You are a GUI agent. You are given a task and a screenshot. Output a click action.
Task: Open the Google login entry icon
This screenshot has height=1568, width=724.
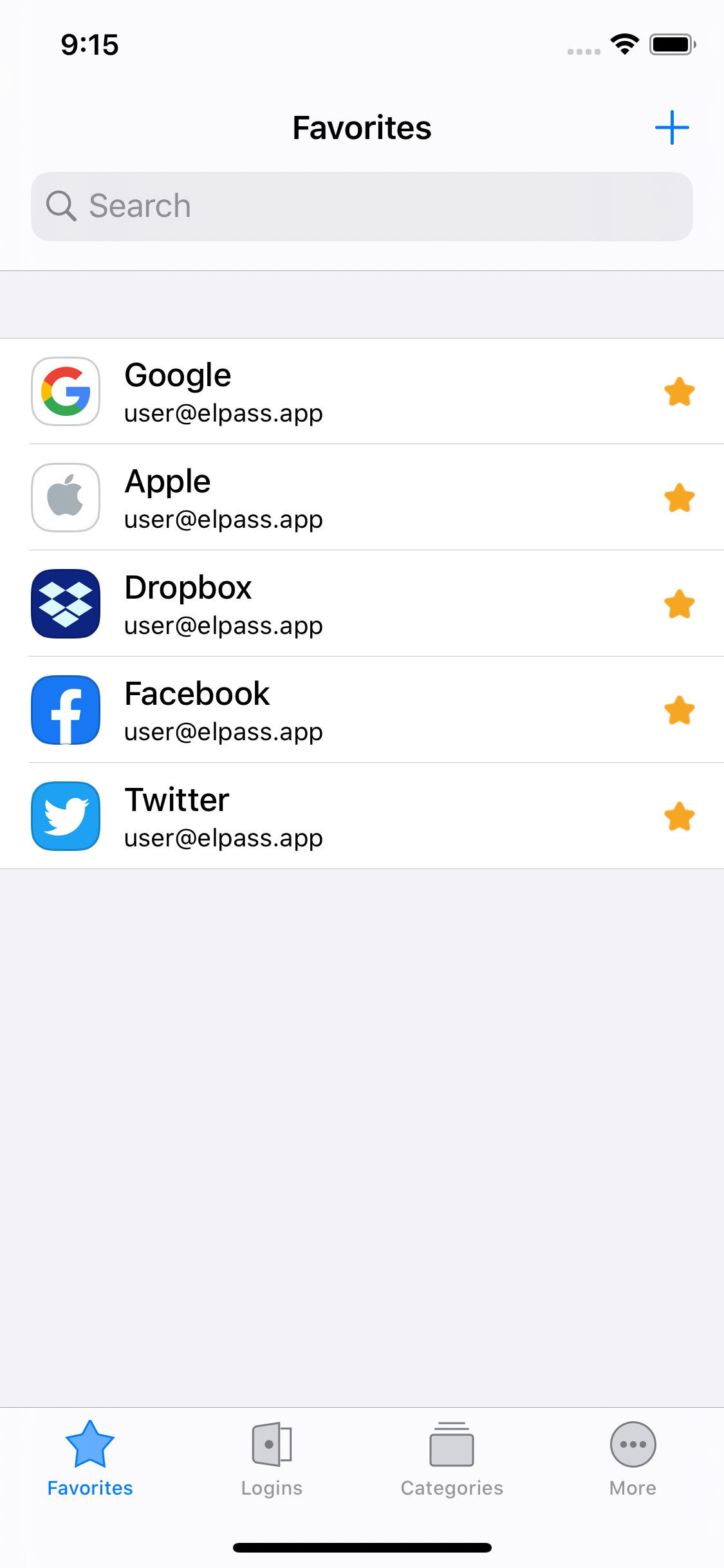click(x=65, y=391)
